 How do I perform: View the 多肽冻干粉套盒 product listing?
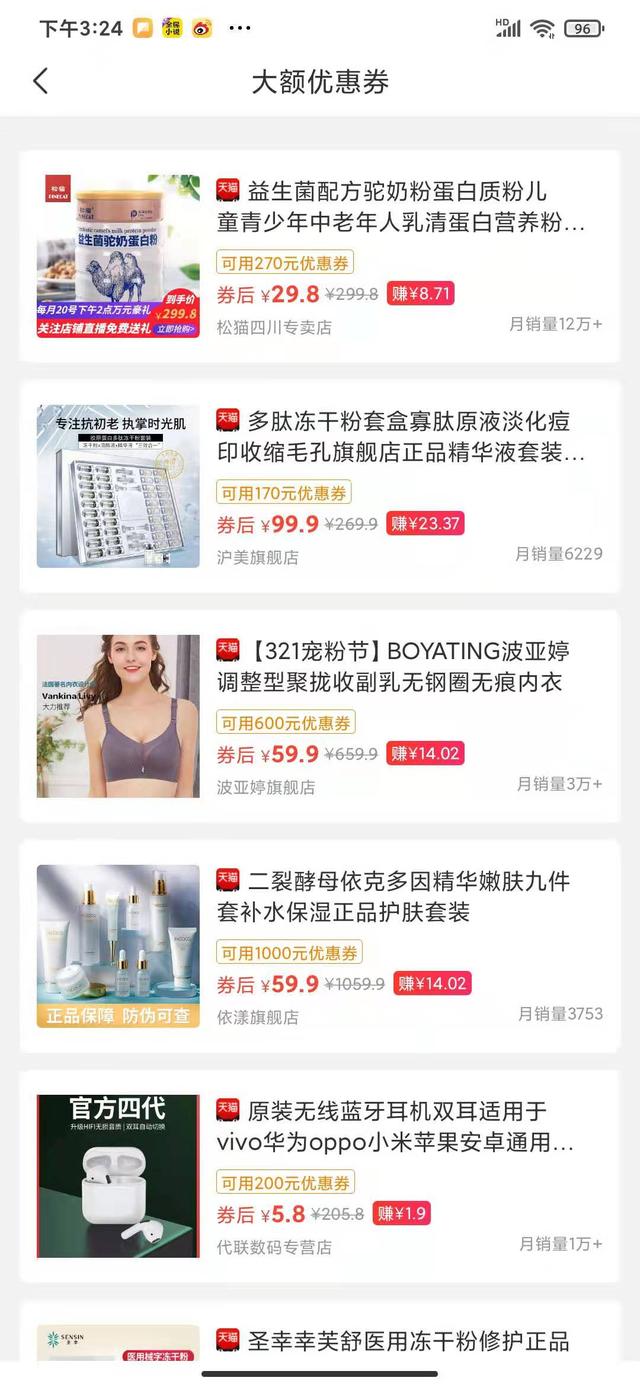click(400, 436)
